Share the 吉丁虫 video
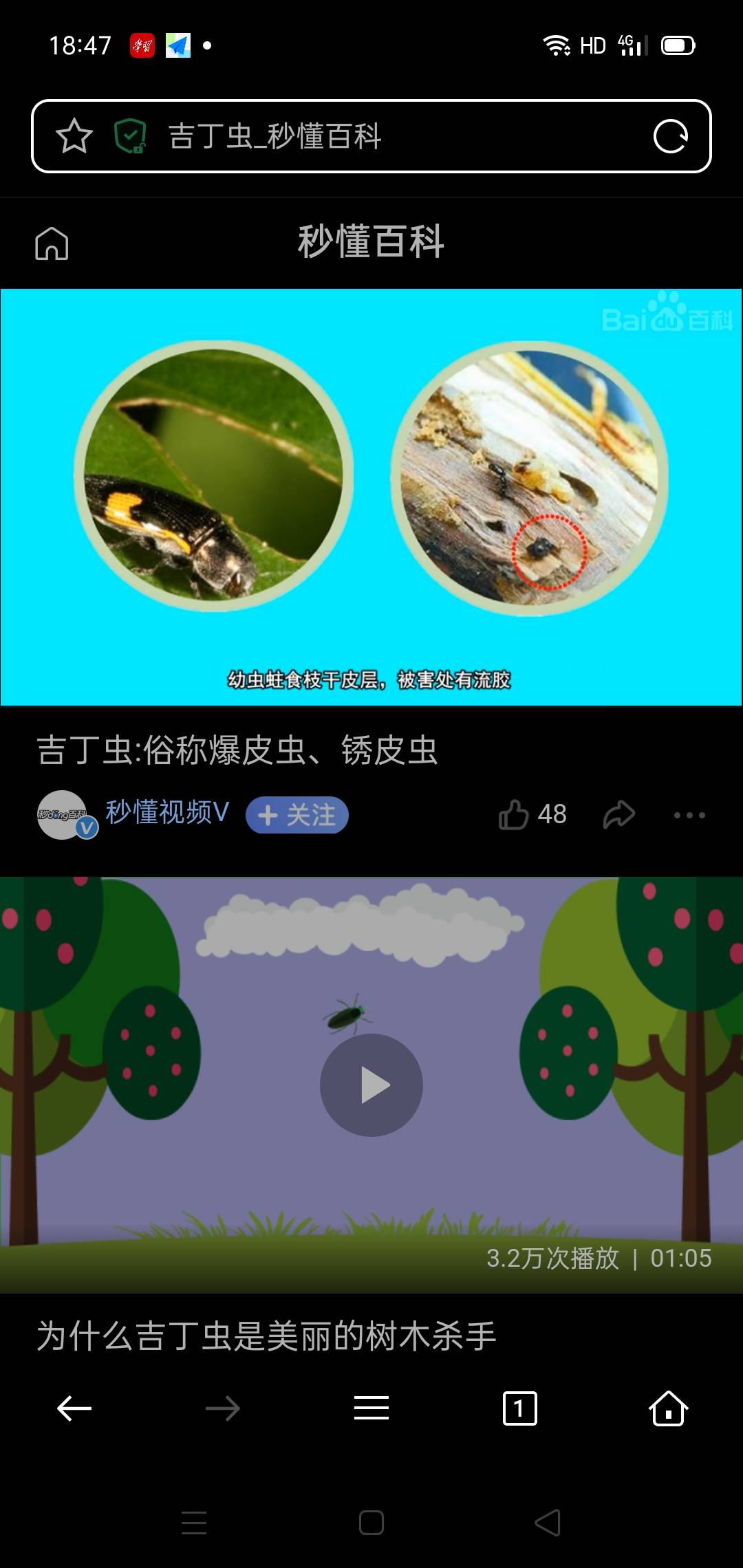The width and height of the screenshot is (743, 1568). (x=619, y=814)
